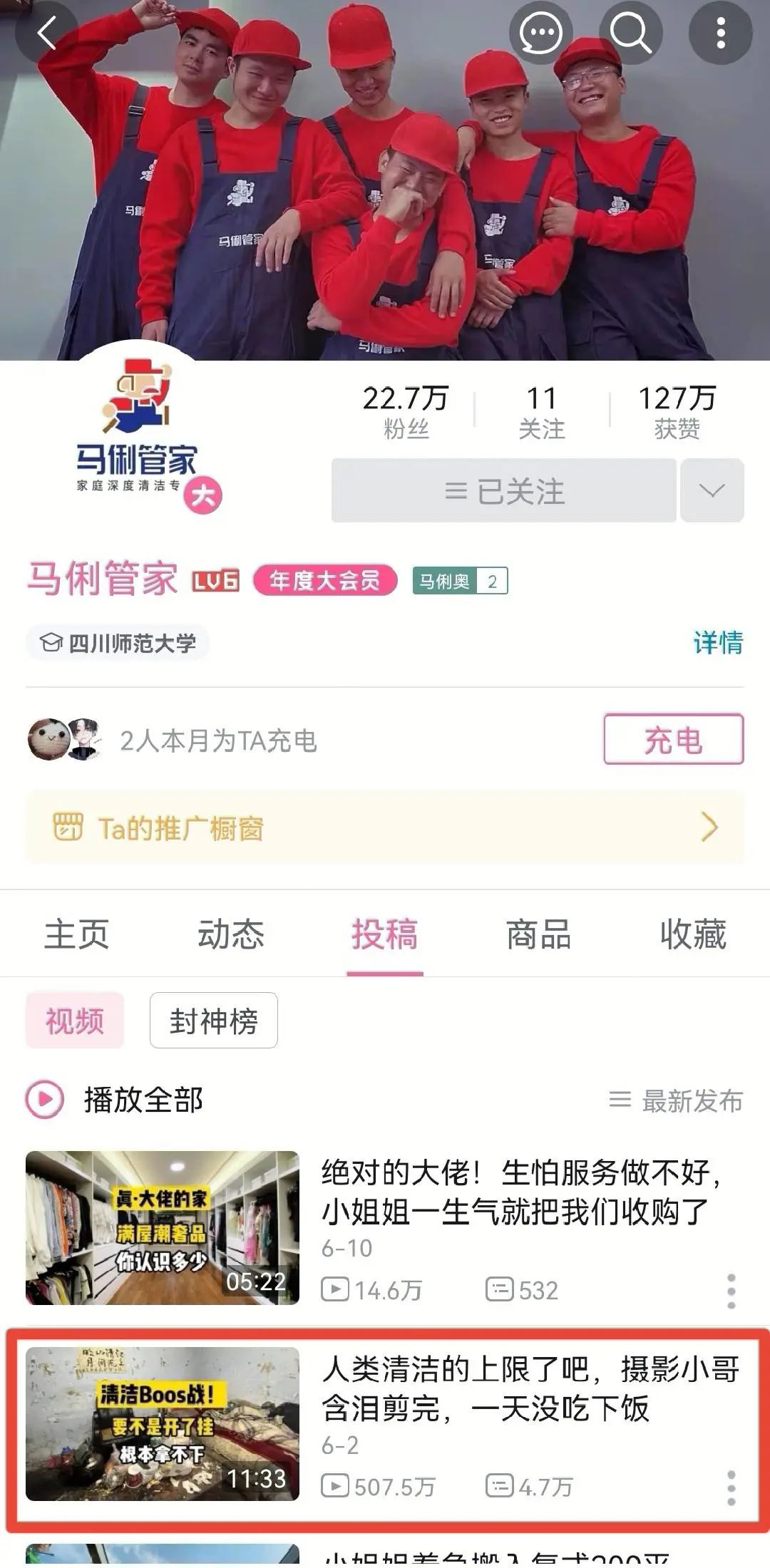Tap the 充电 button
The height and width of the screenshot is (1568, 770).
[x=673, y=740]
